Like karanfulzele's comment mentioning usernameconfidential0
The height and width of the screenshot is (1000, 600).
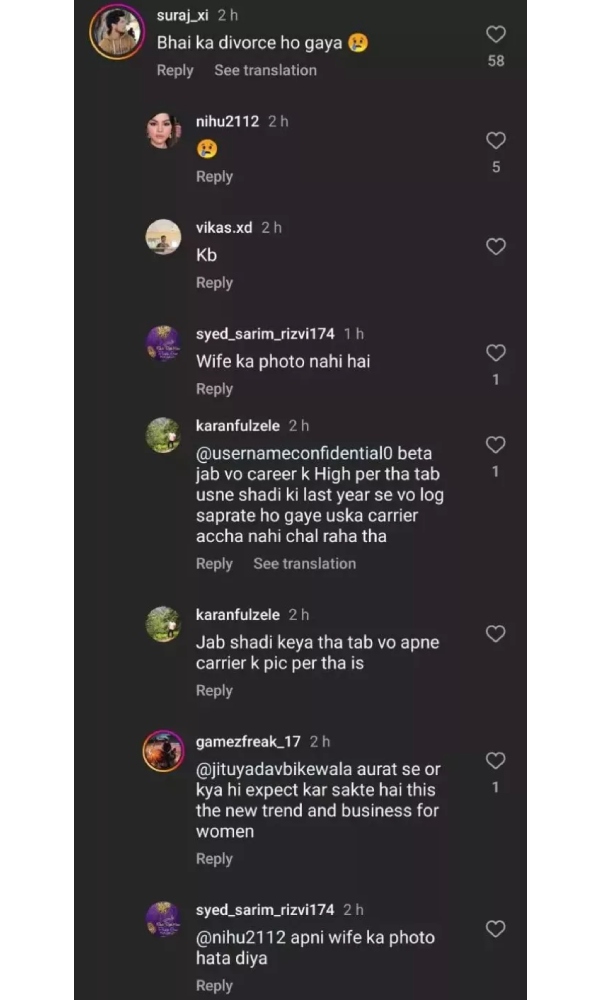pyautogui.click(x=495, y=444)
